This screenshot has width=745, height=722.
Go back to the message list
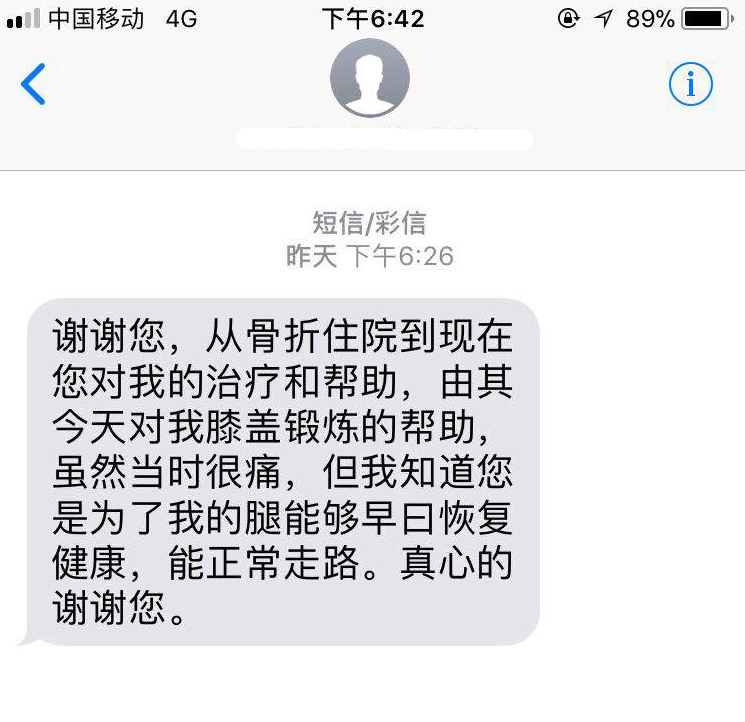pyautogui.click(x=33, y=84)
